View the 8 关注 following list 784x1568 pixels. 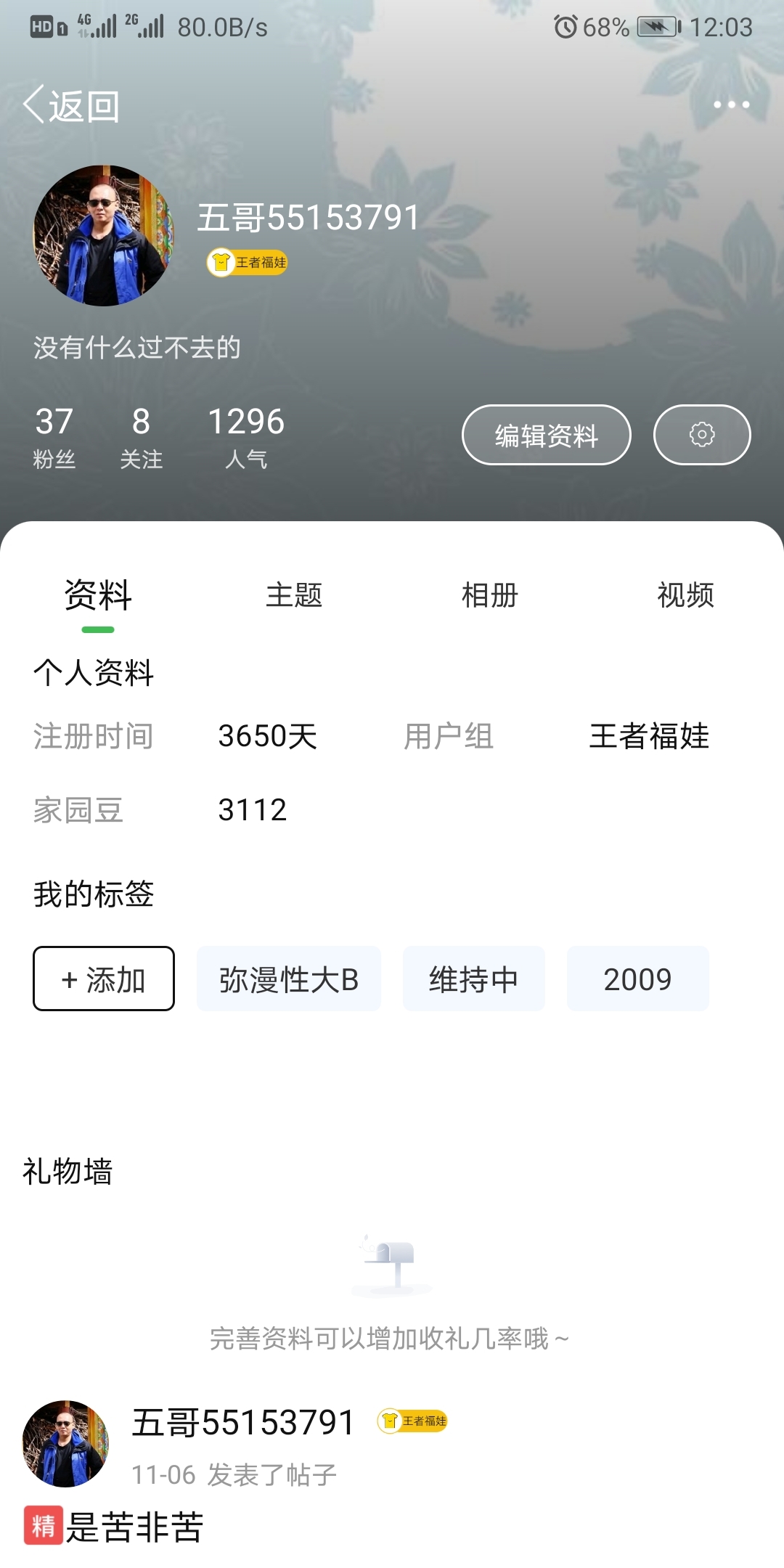click(x=141, y=437)
